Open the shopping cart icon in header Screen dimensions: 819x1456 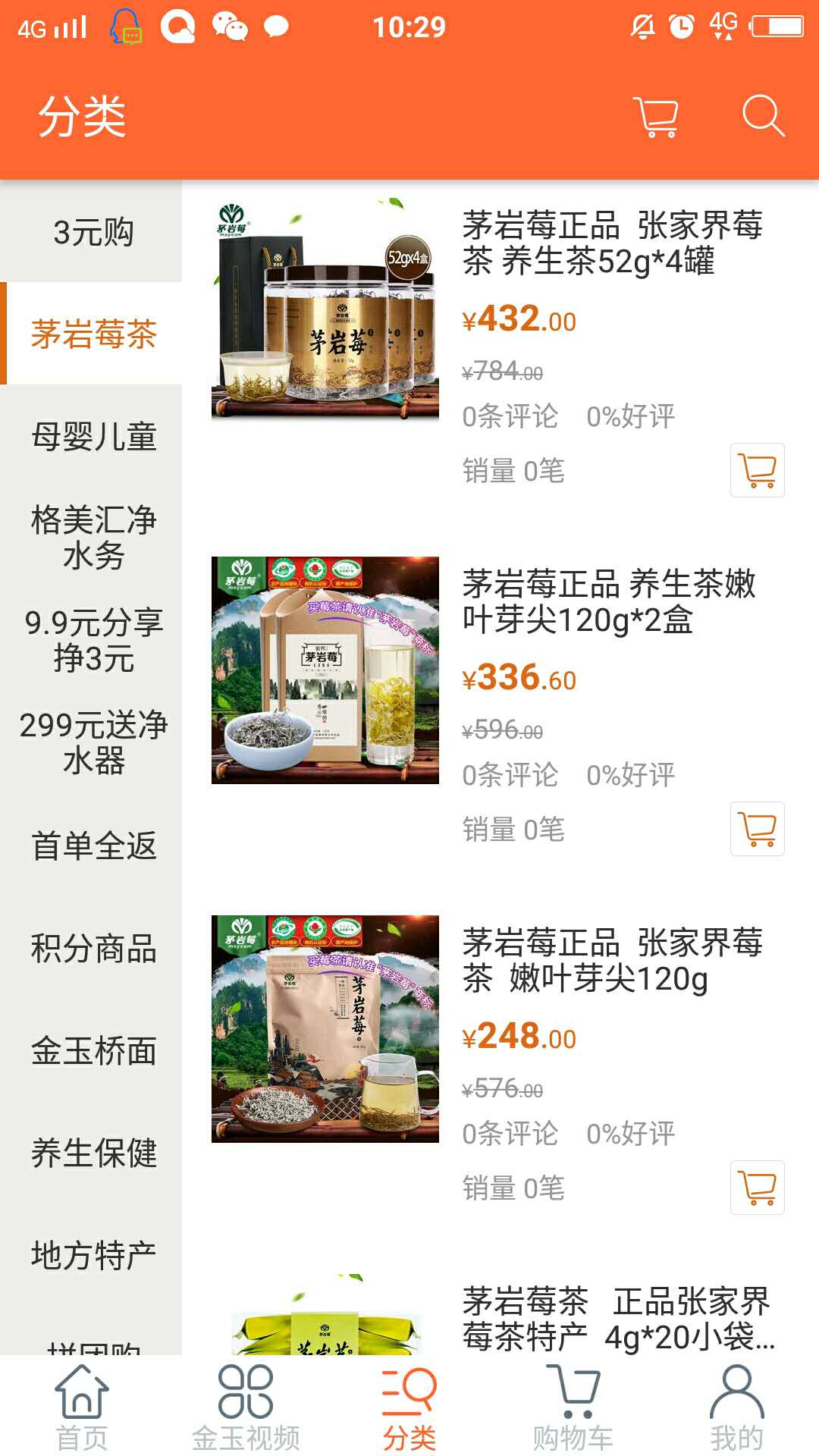(x=657, y=117)
